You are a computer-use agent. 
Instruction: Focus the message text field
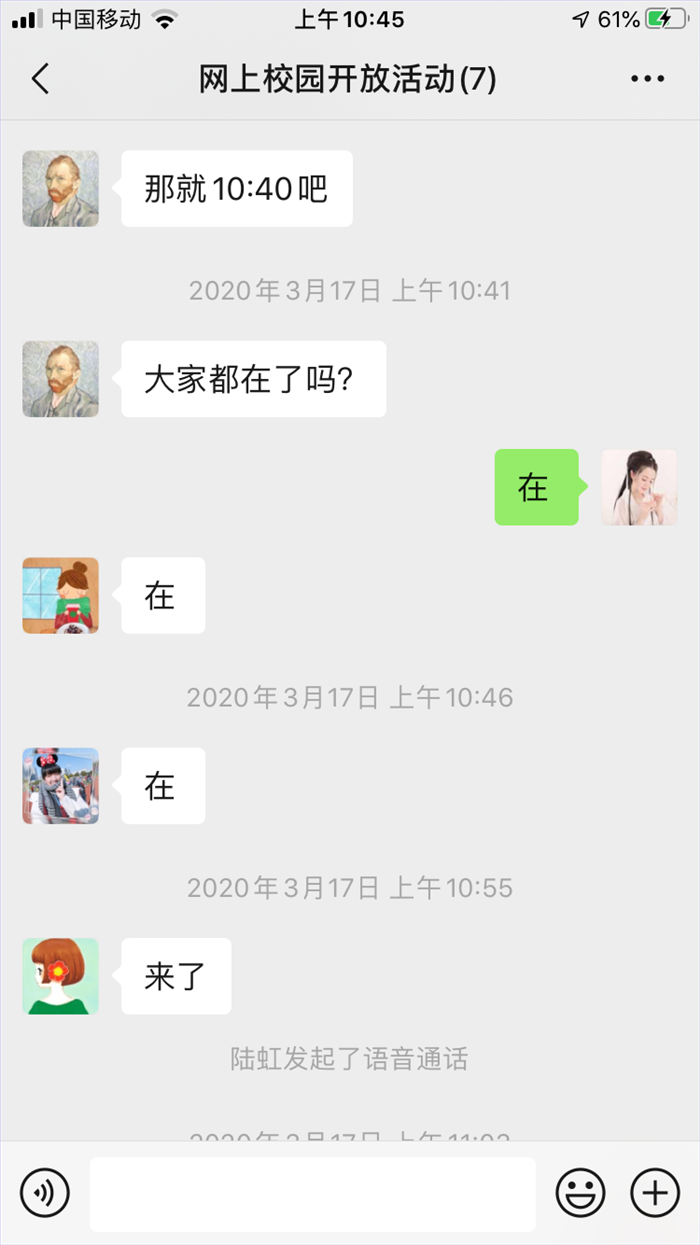(312, 1194)
